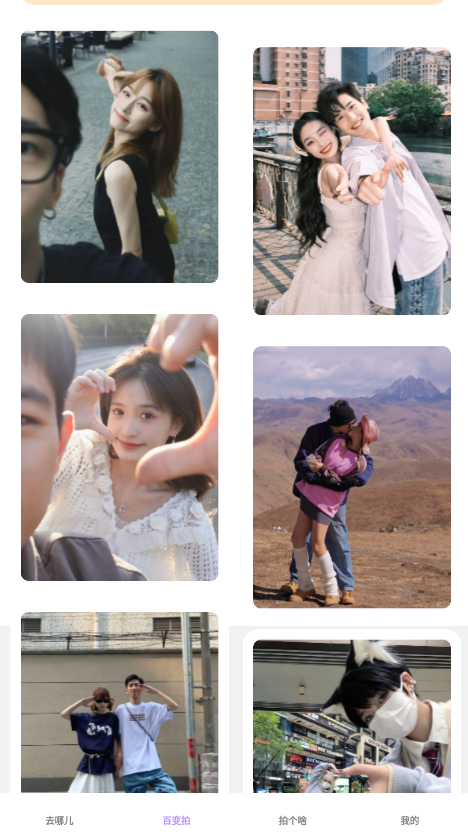
Task: Open the couple kissing on the mountain photo
Action: [x=352, y=477]
